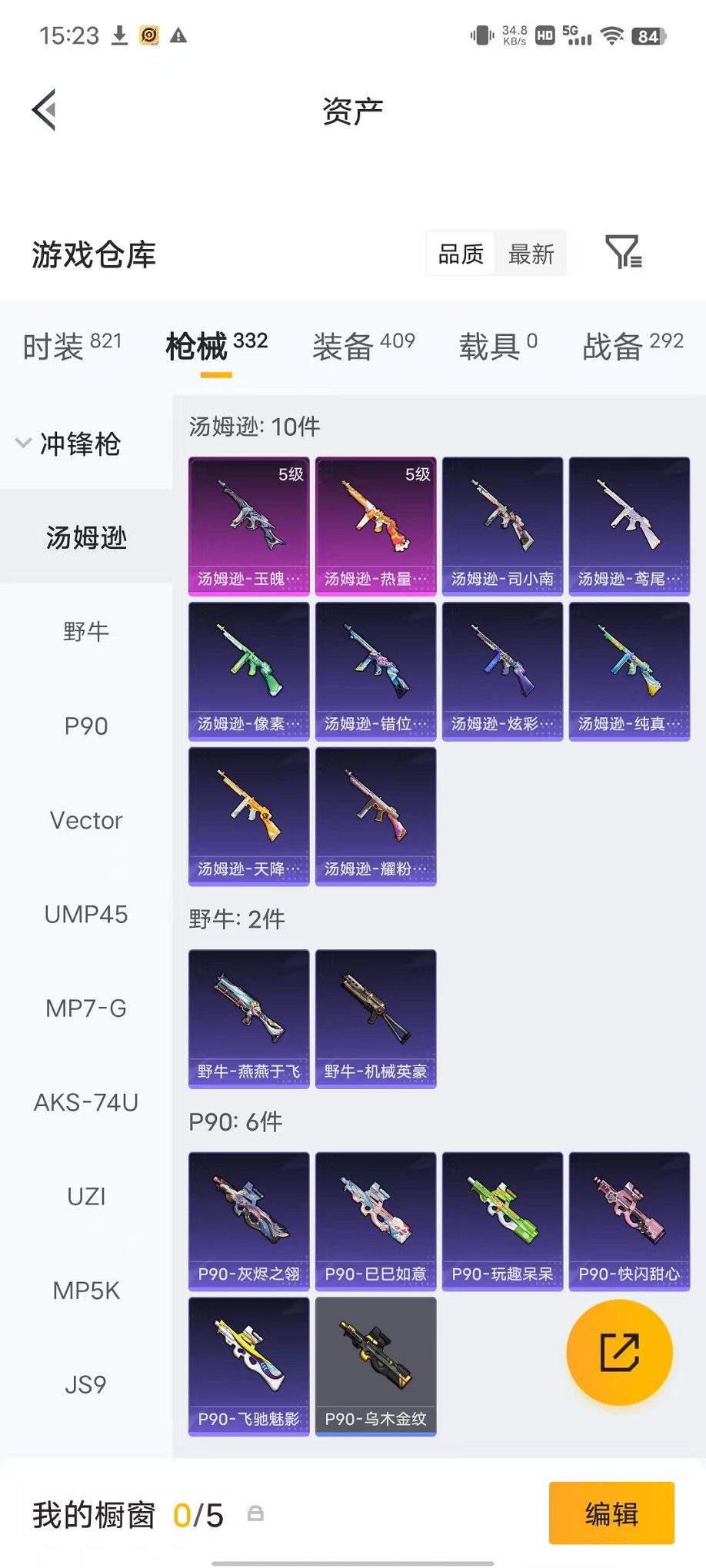Select 野牛 in the side list
Viewport: 706px width, 1568px height.
click(x=86, y=632)
